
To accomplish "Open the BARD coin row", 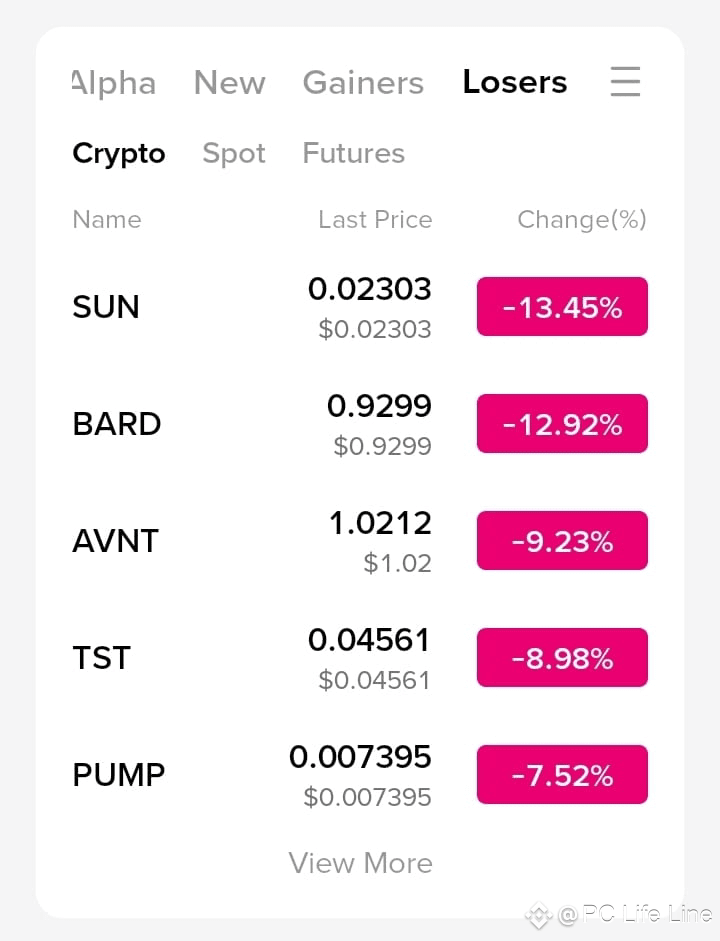I will 360,424.
